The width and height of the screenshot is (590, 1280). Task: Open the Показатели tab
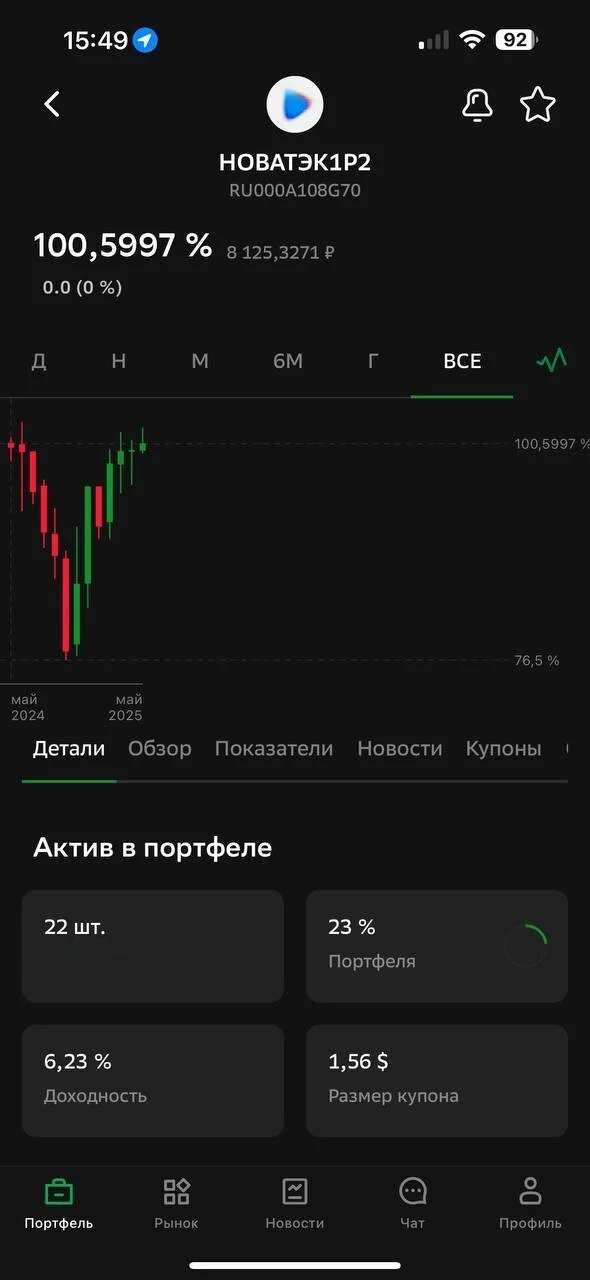(274, 748)
